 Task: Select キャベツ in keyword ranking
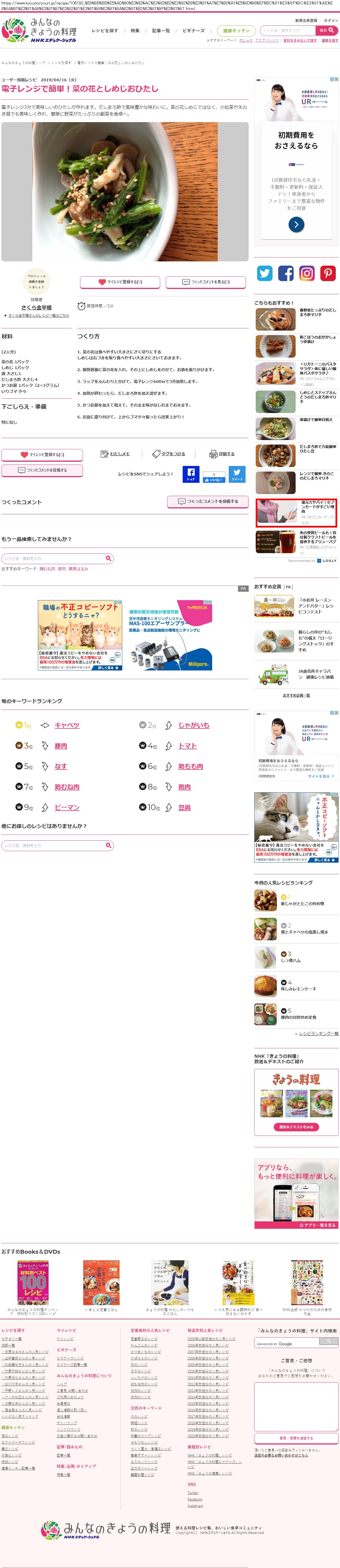tap(67, 725)
